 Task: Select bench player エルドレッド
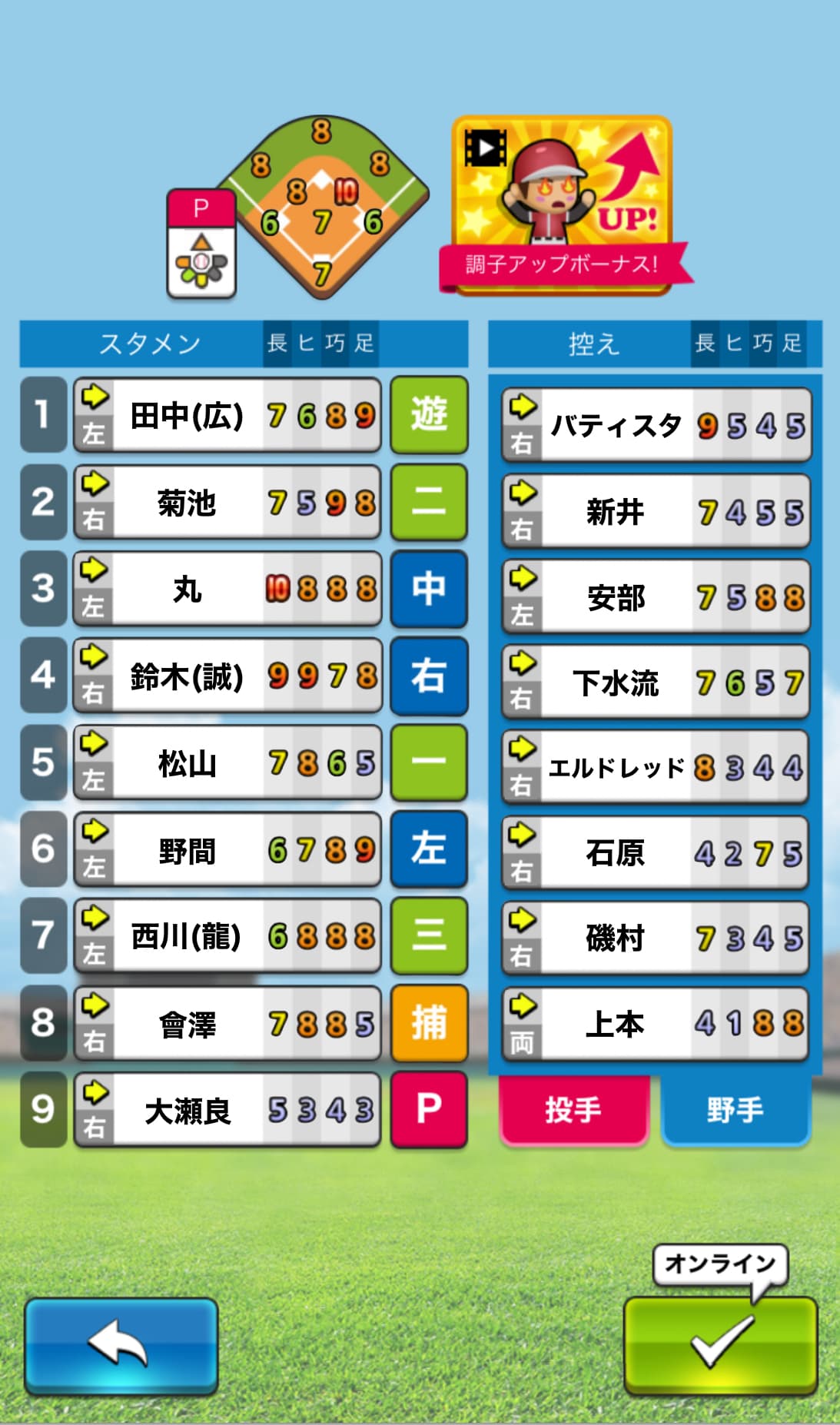656,767
